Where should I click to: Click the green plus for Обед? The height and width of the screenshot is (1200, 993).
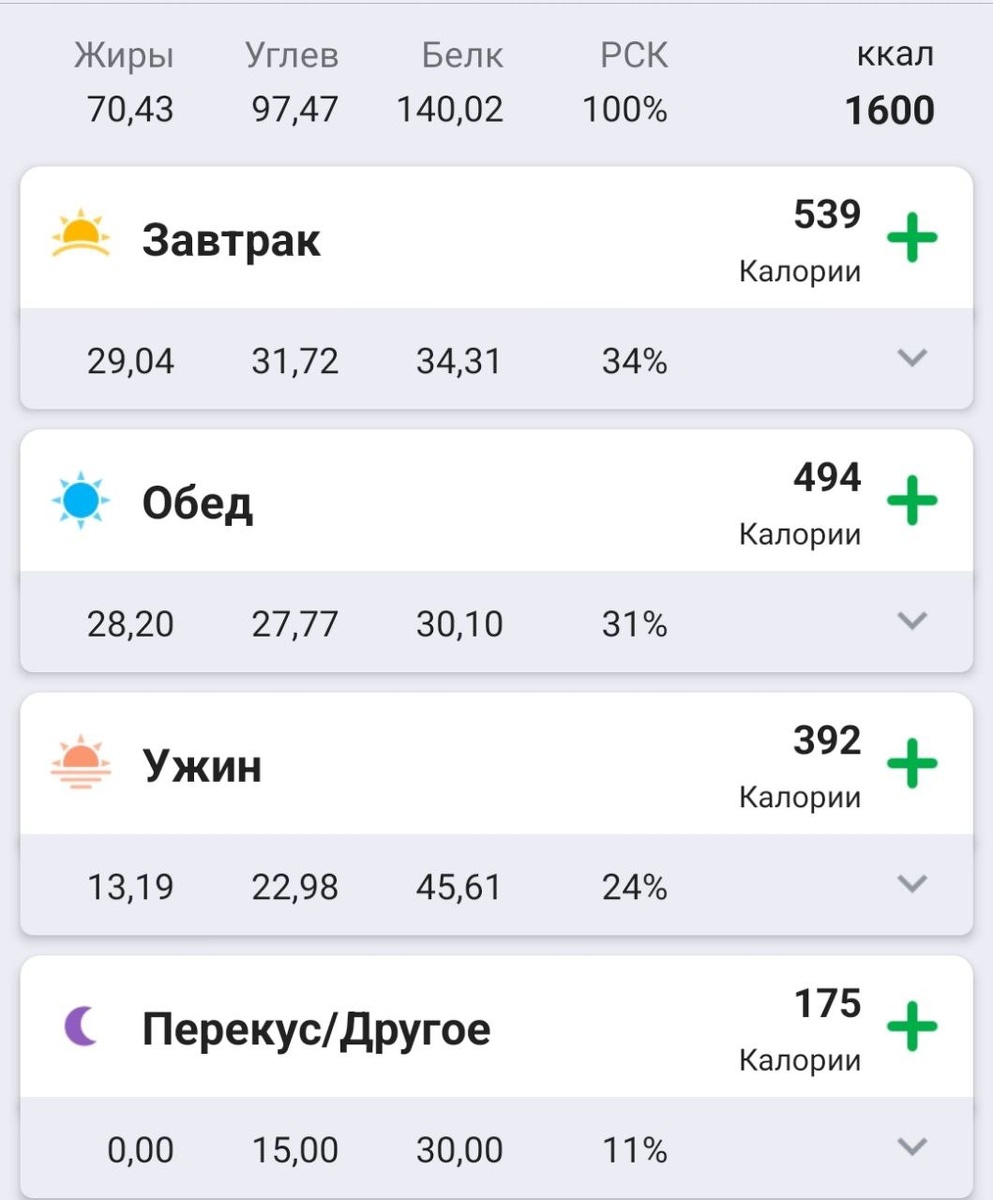(x=912, y=501)
